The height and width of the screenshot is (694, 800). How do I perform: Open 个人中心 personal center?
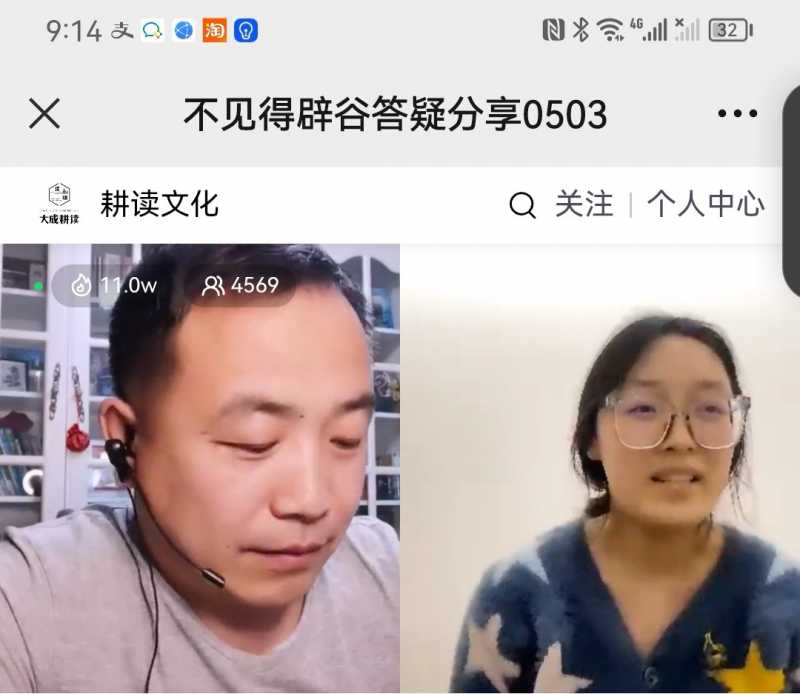pyautogui.click(x=705, y=204)
